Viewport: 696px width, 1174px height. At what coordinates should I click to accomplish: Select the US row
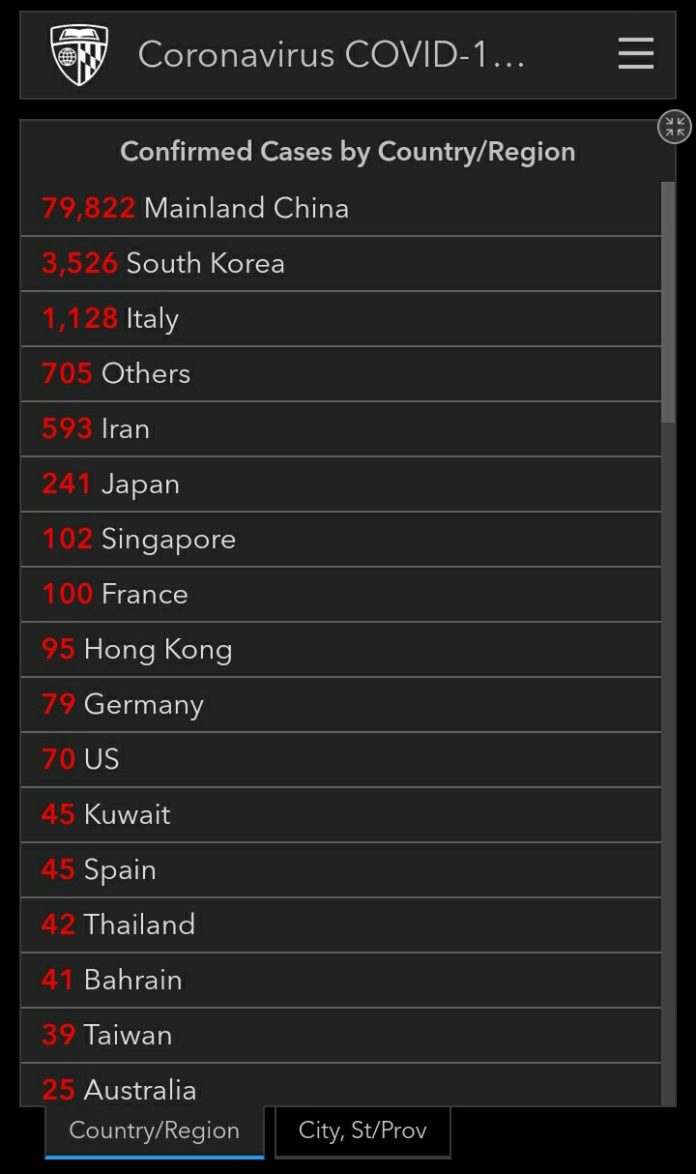click(341, 759)
